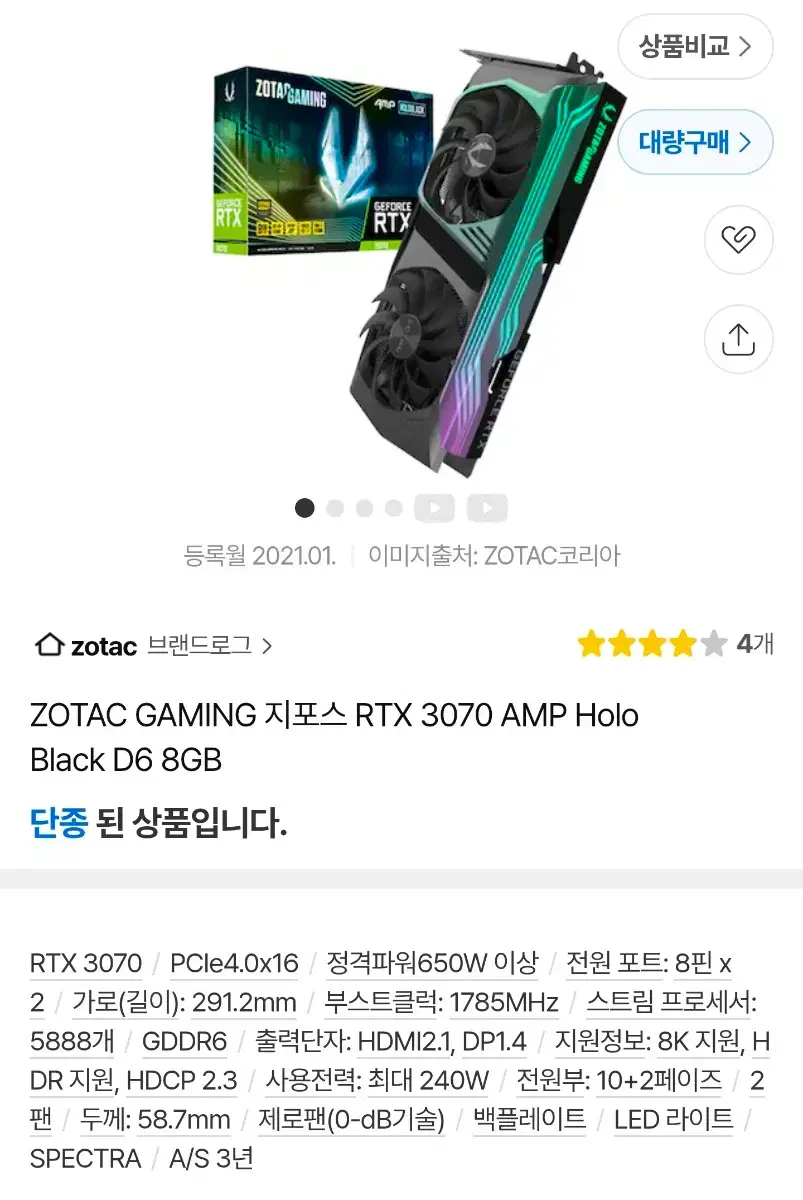This screenshot has height=1200, width=803.
Task: Share the product using the share icon
Action: point(738,339)
